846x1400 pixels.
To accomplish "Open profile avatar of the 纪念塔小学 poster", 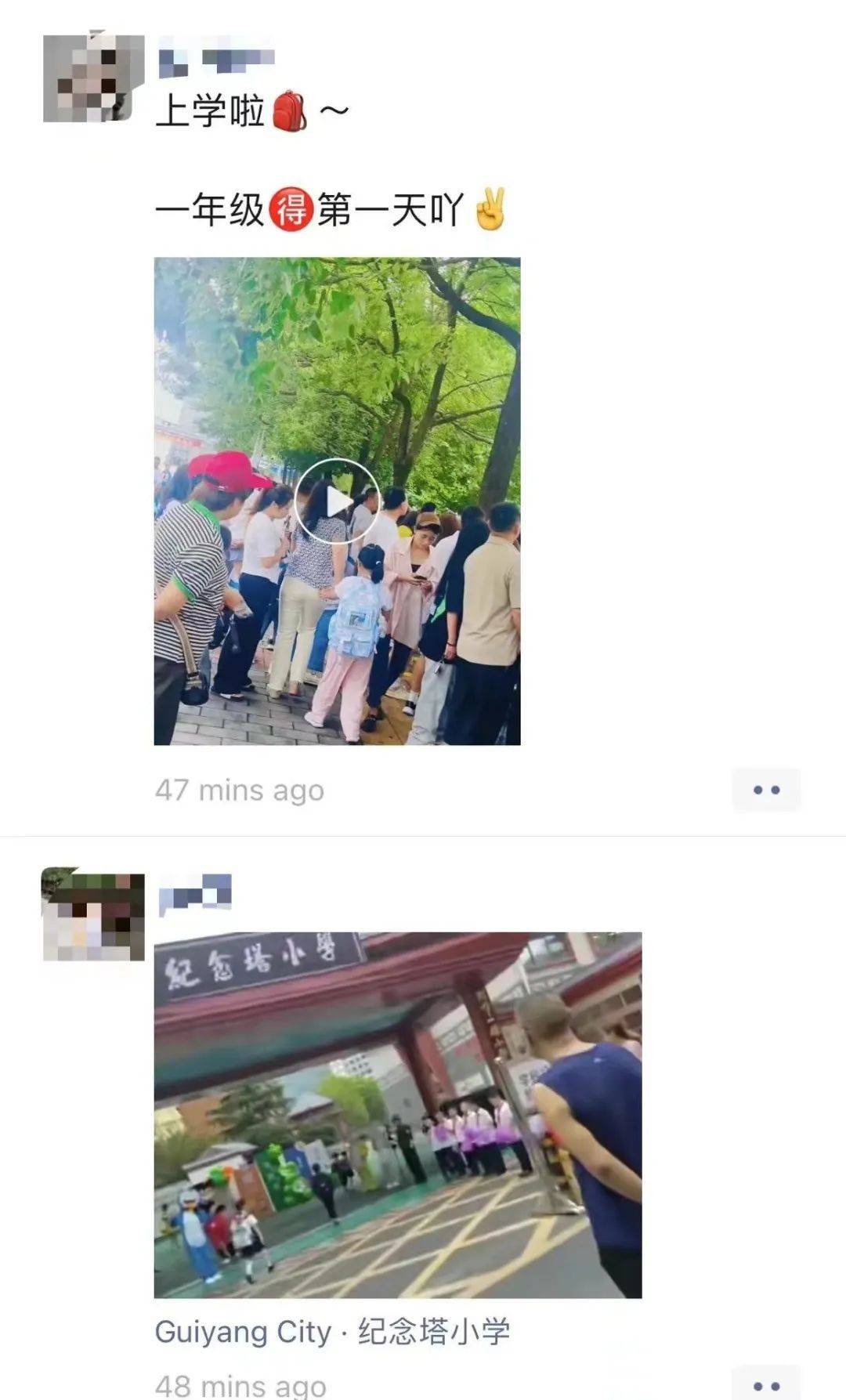I will [93, 915].
